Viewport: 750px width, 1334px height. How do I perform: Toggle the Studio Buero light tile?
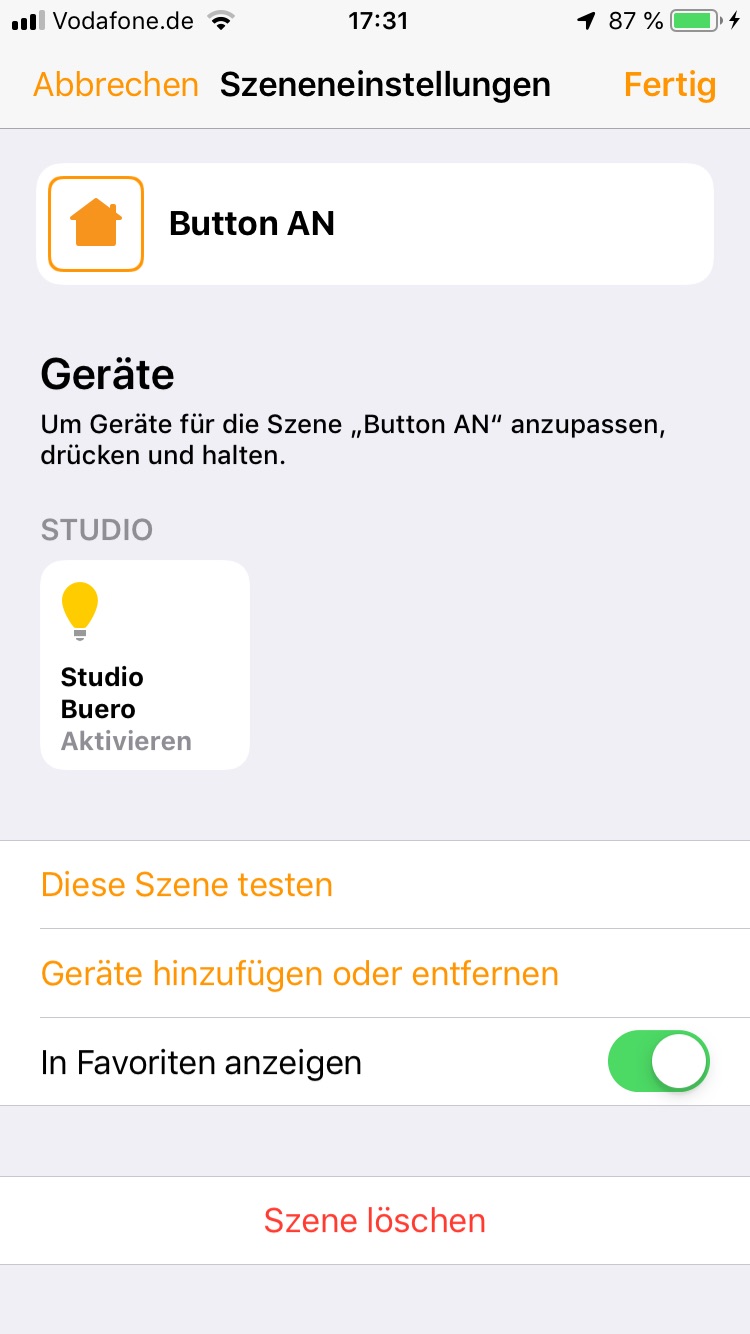tap(145, 665)
